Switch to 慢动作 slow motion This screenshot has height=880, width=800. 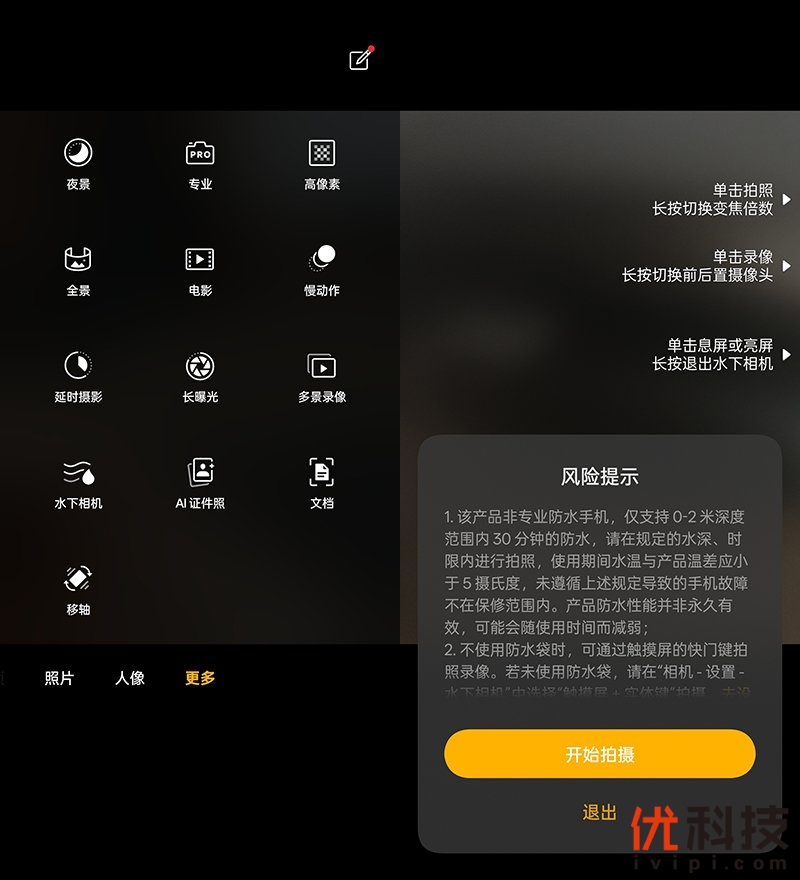point(322,269)
